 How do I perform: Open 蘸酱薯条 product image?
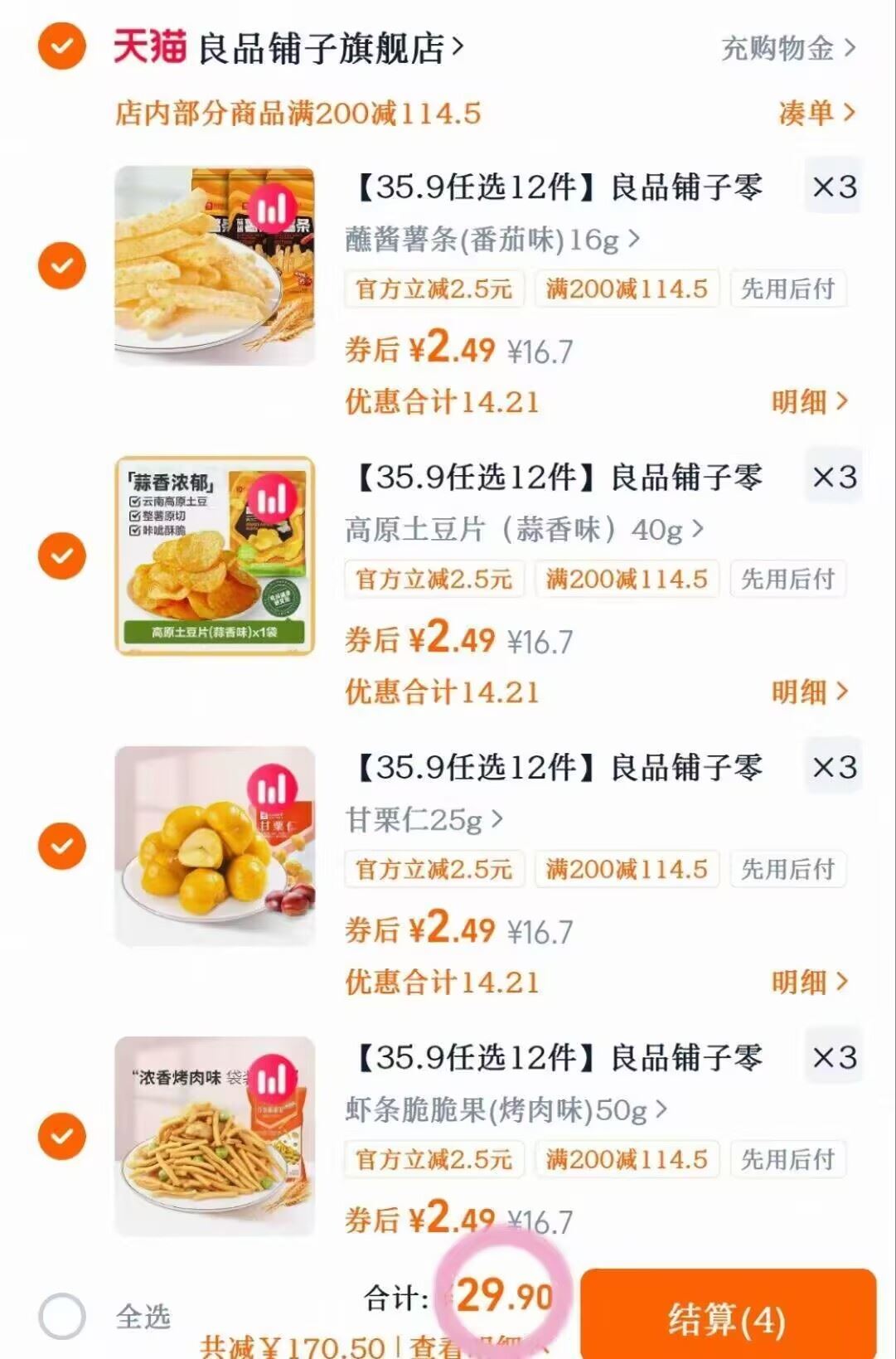215,265
